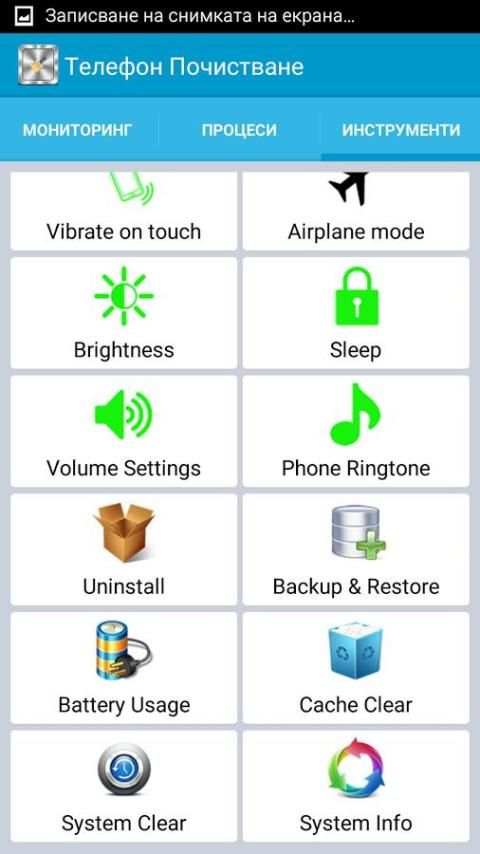Show System Info

(356, 786)
